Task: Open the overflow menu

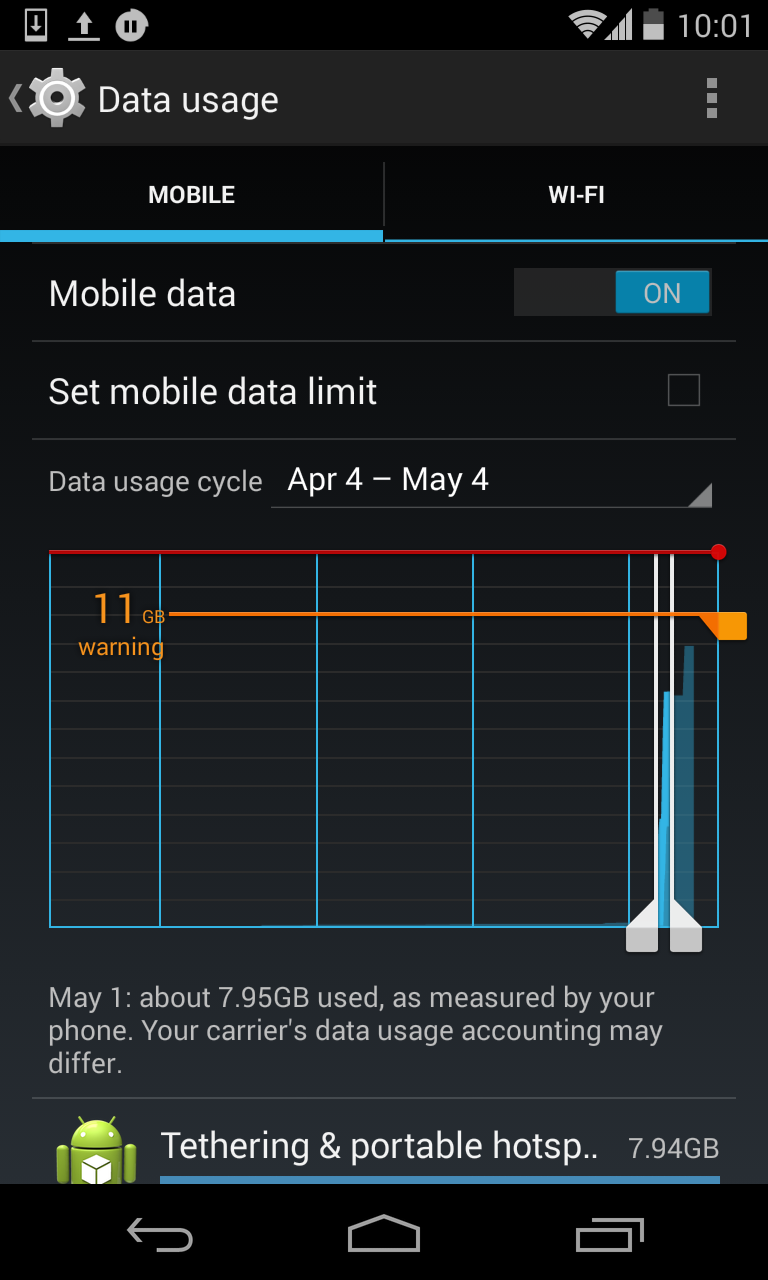Action: (x=712, y=98)
